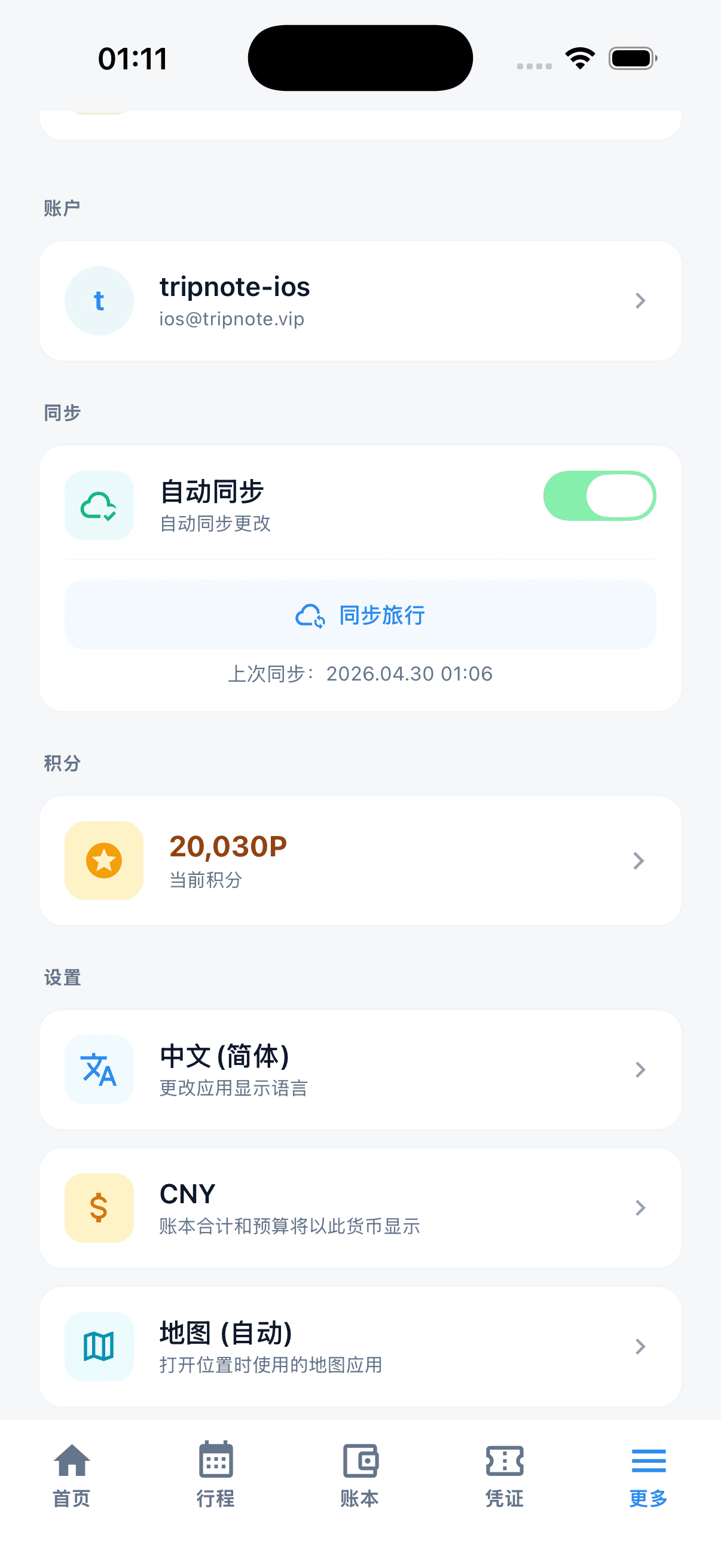Expand the 中文 (简体) language setting
721x1568 pixels.
point(360,1069)
